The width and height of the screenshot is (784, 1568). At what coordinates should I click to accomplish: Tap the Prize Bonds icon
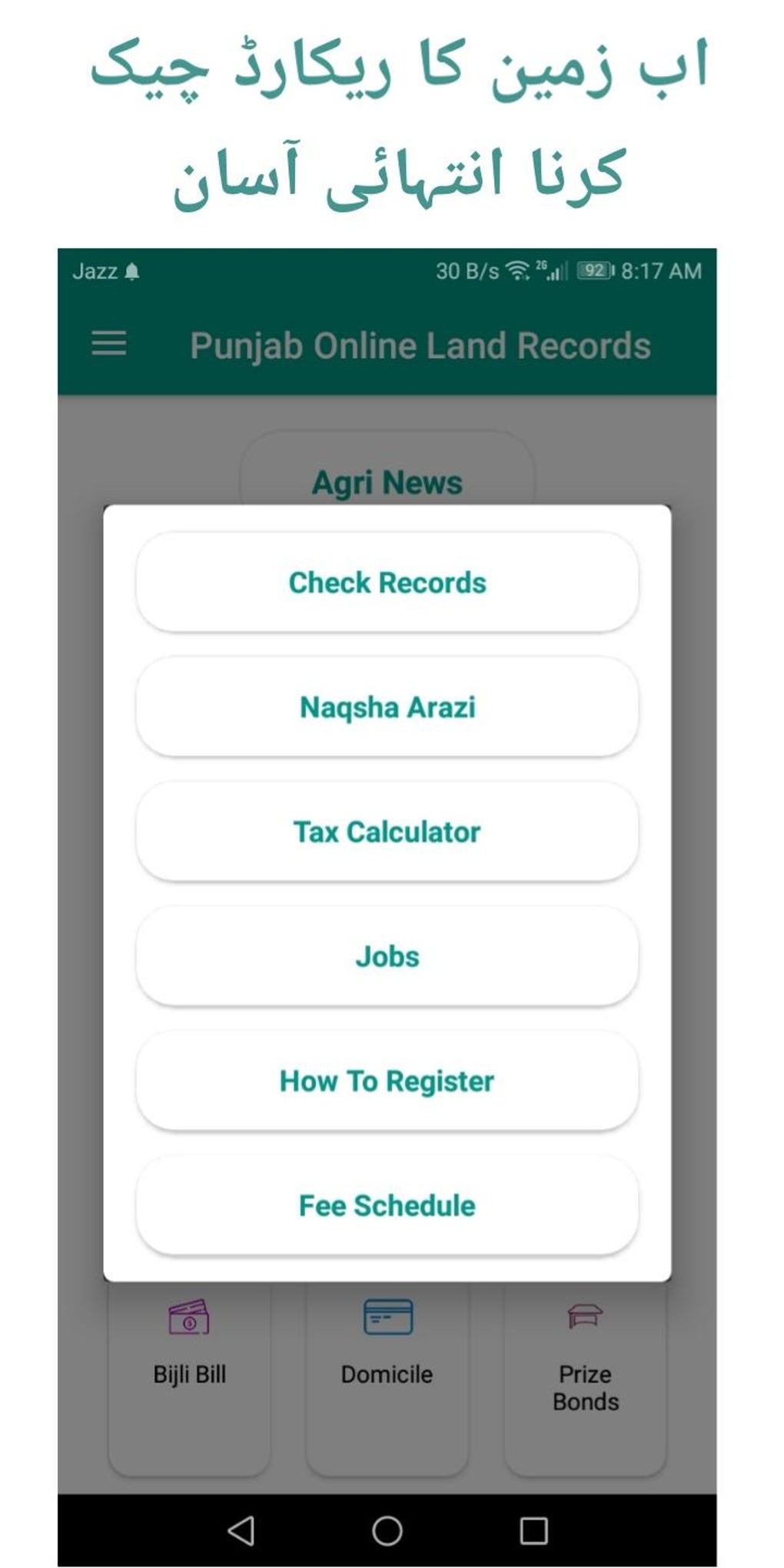tap(586, 1316)
